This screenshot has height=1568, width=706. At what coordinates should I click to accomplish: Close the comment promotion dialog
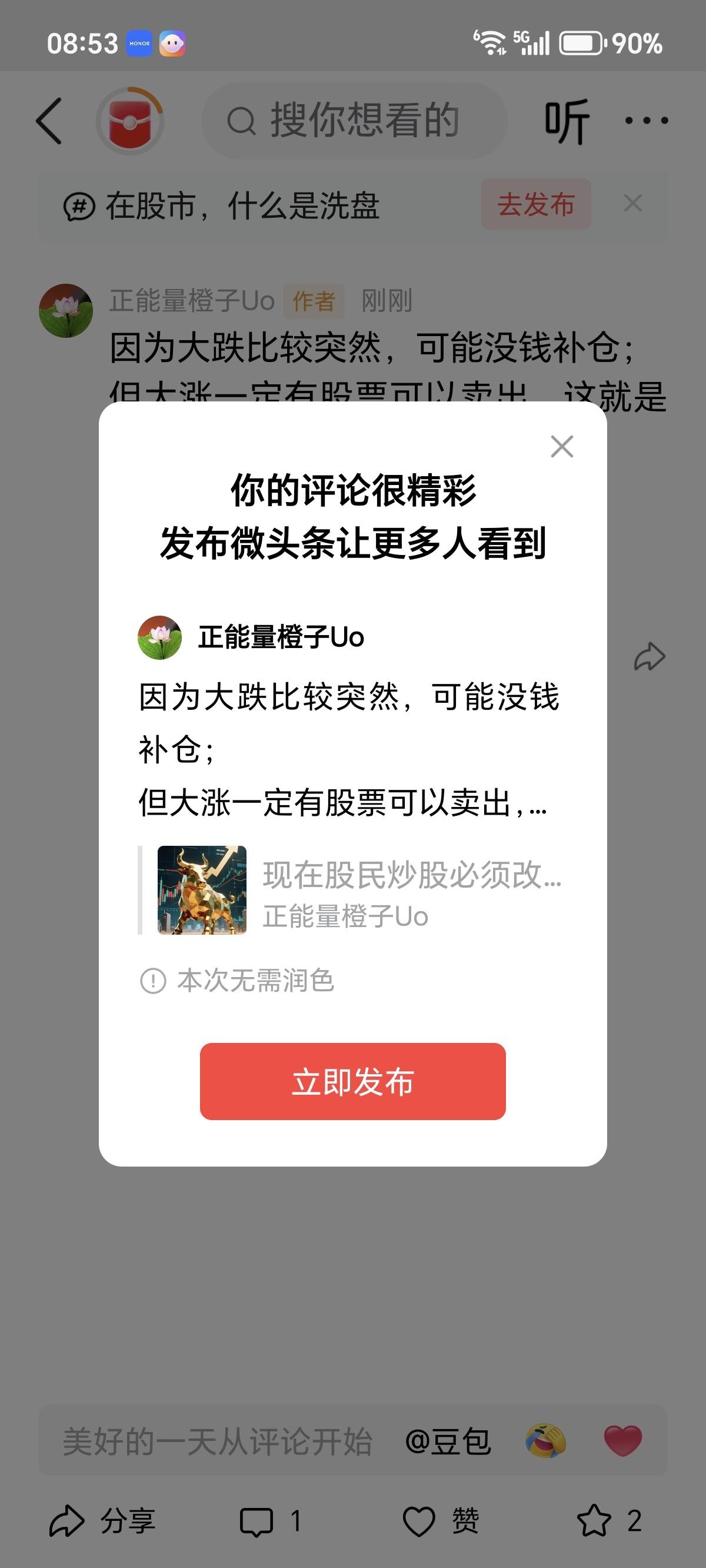(561, 447)
